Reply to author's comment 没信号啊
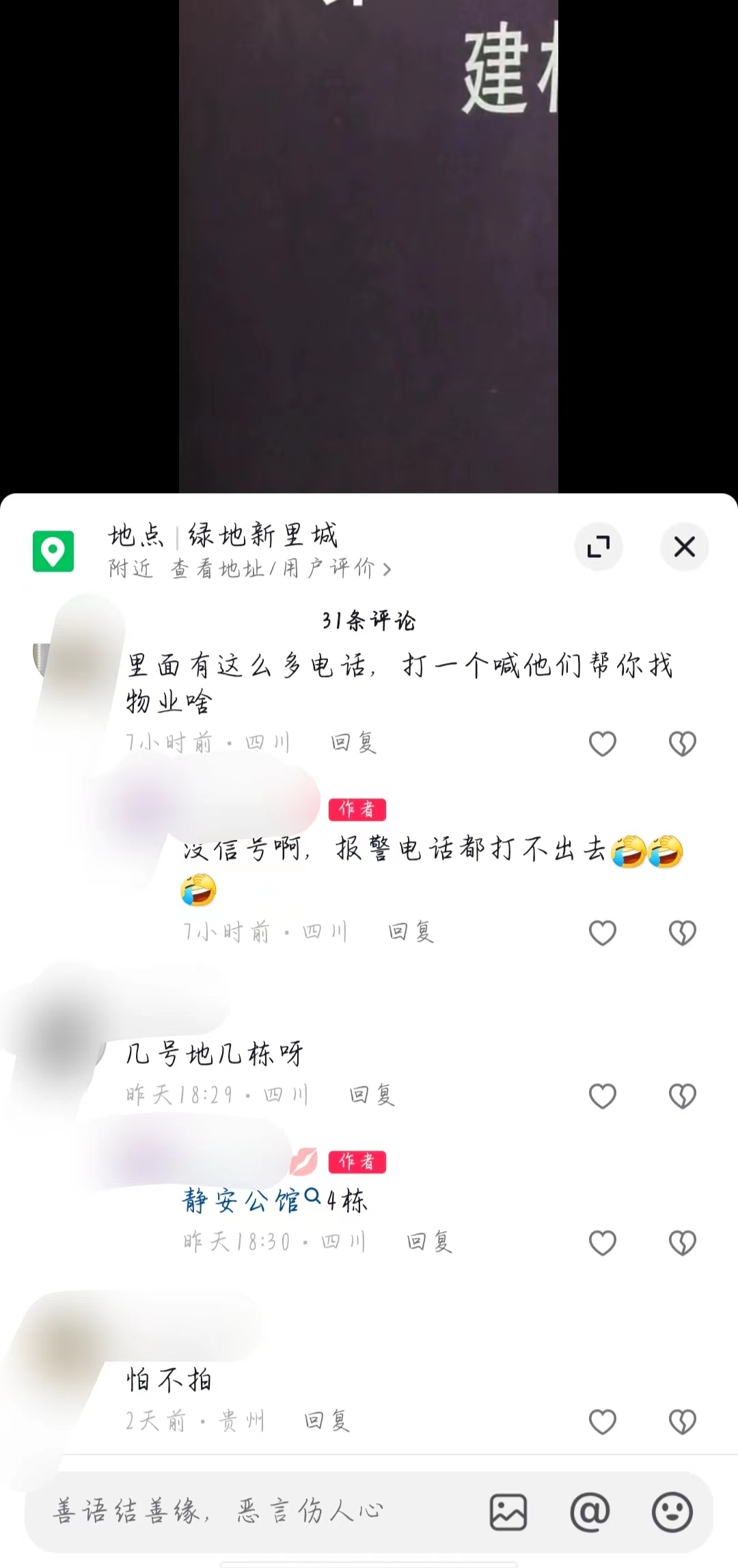This screenshot has width=738, height=1568. coord(411,932)
